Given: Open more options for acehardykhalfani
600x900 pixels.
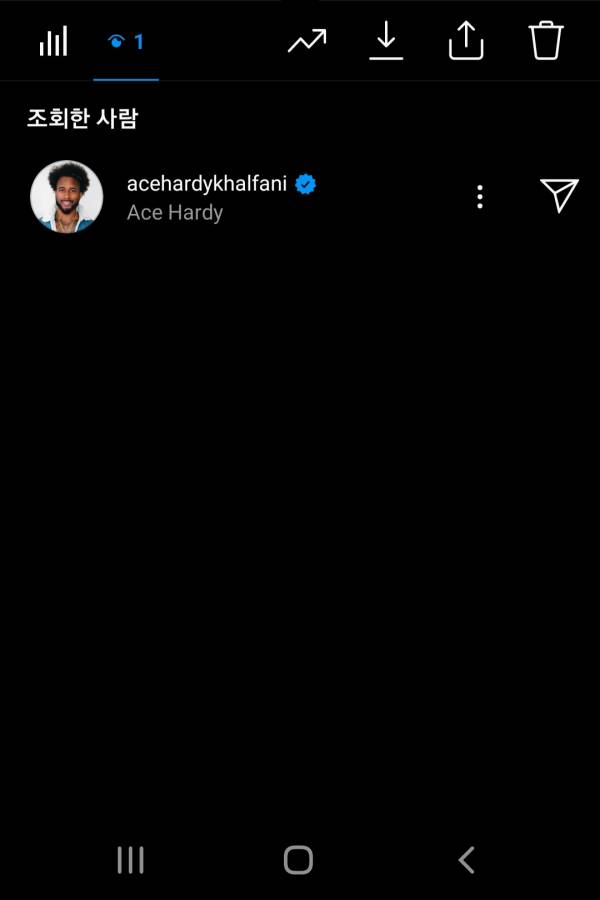Looking at the screenshot, I should click(480, 197).
